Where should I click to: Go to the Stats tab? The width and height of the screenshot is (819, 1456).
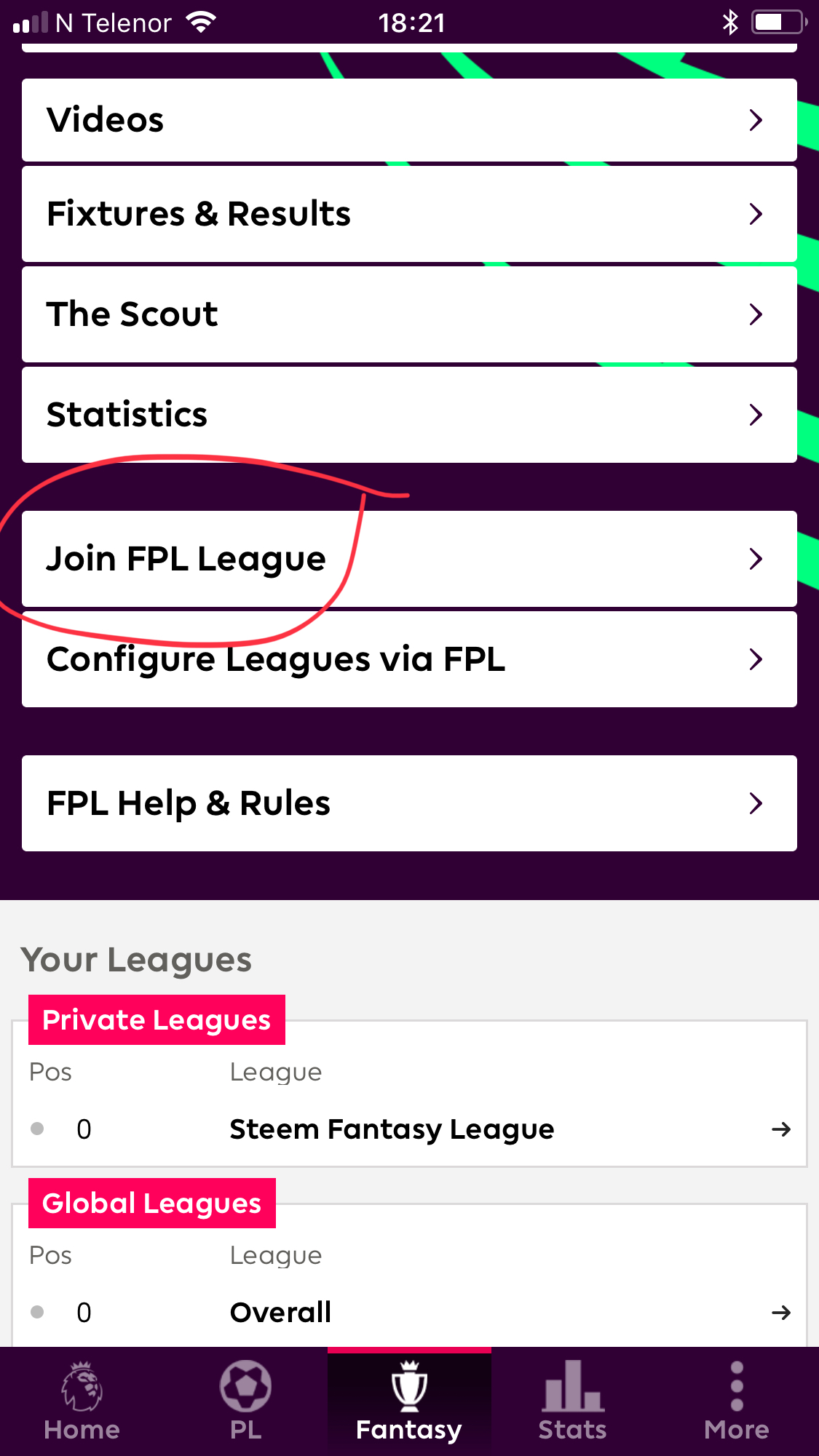[573, 1401]
